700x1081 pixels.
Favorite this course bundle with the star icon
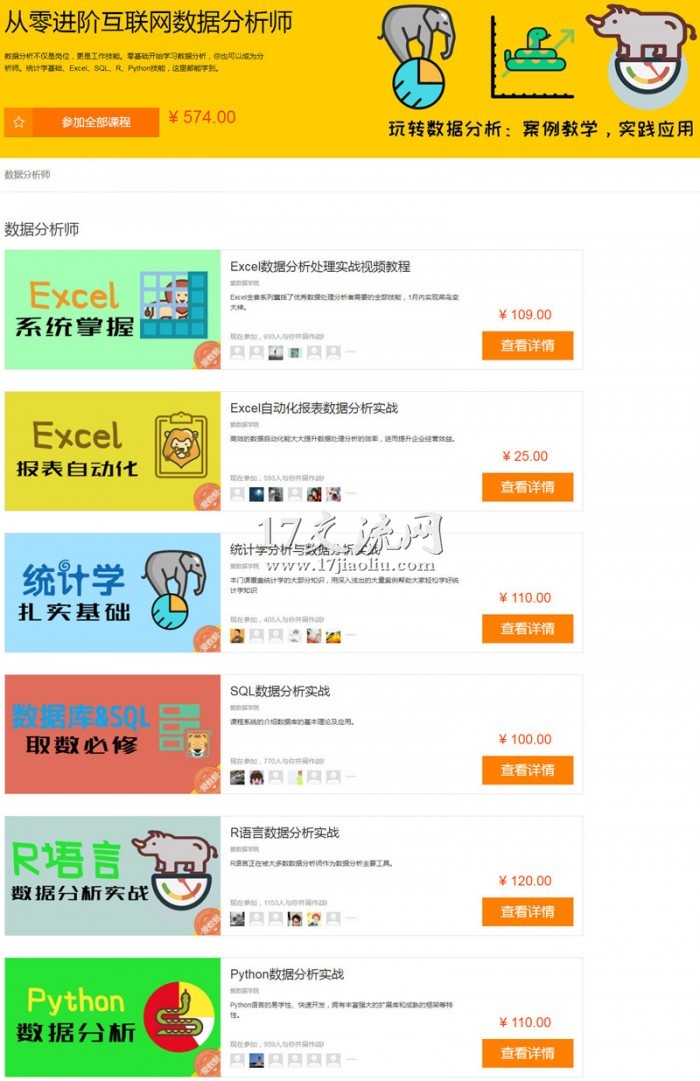[x=19, y=122]
